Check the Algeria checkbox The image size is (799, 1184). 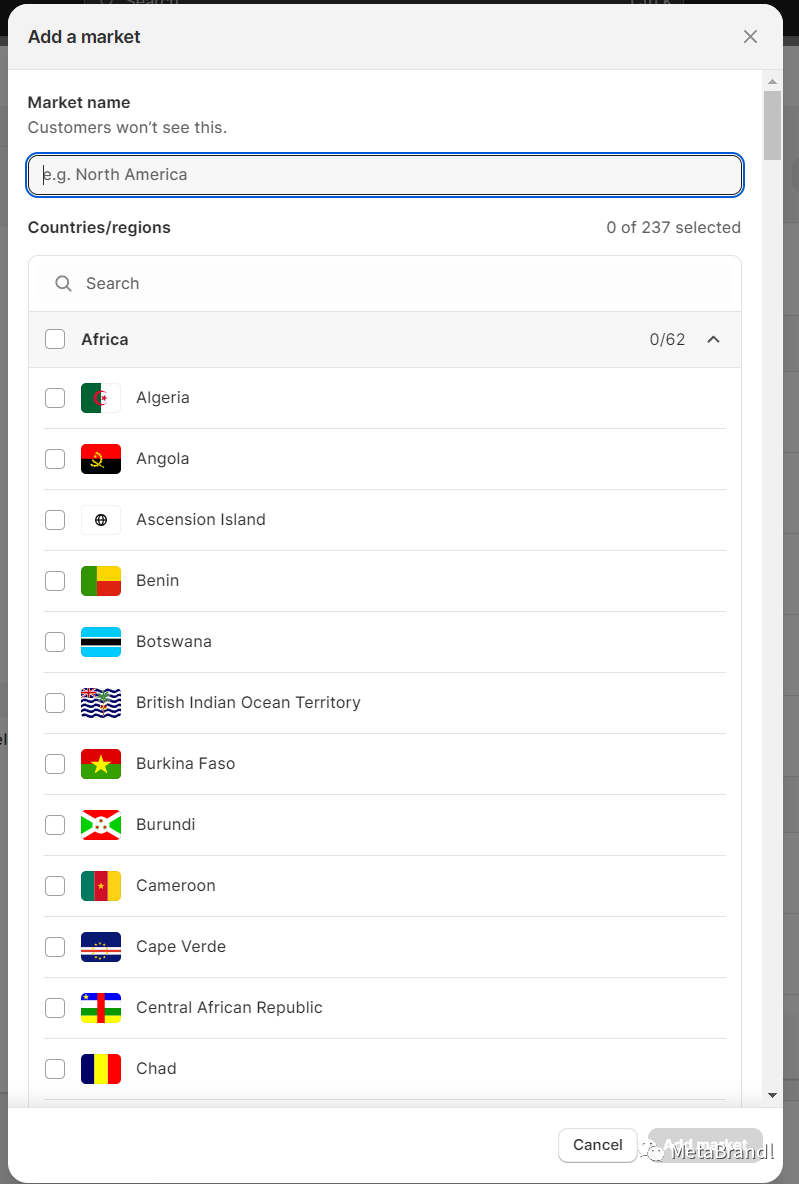[x=55, y=398]
